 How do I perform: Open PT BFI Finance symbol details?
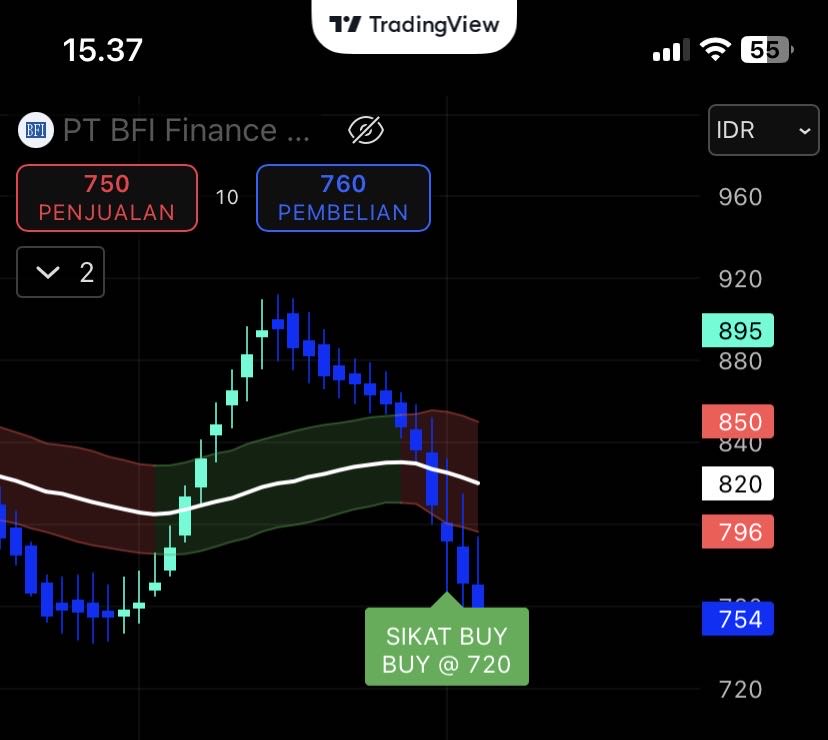167,130
